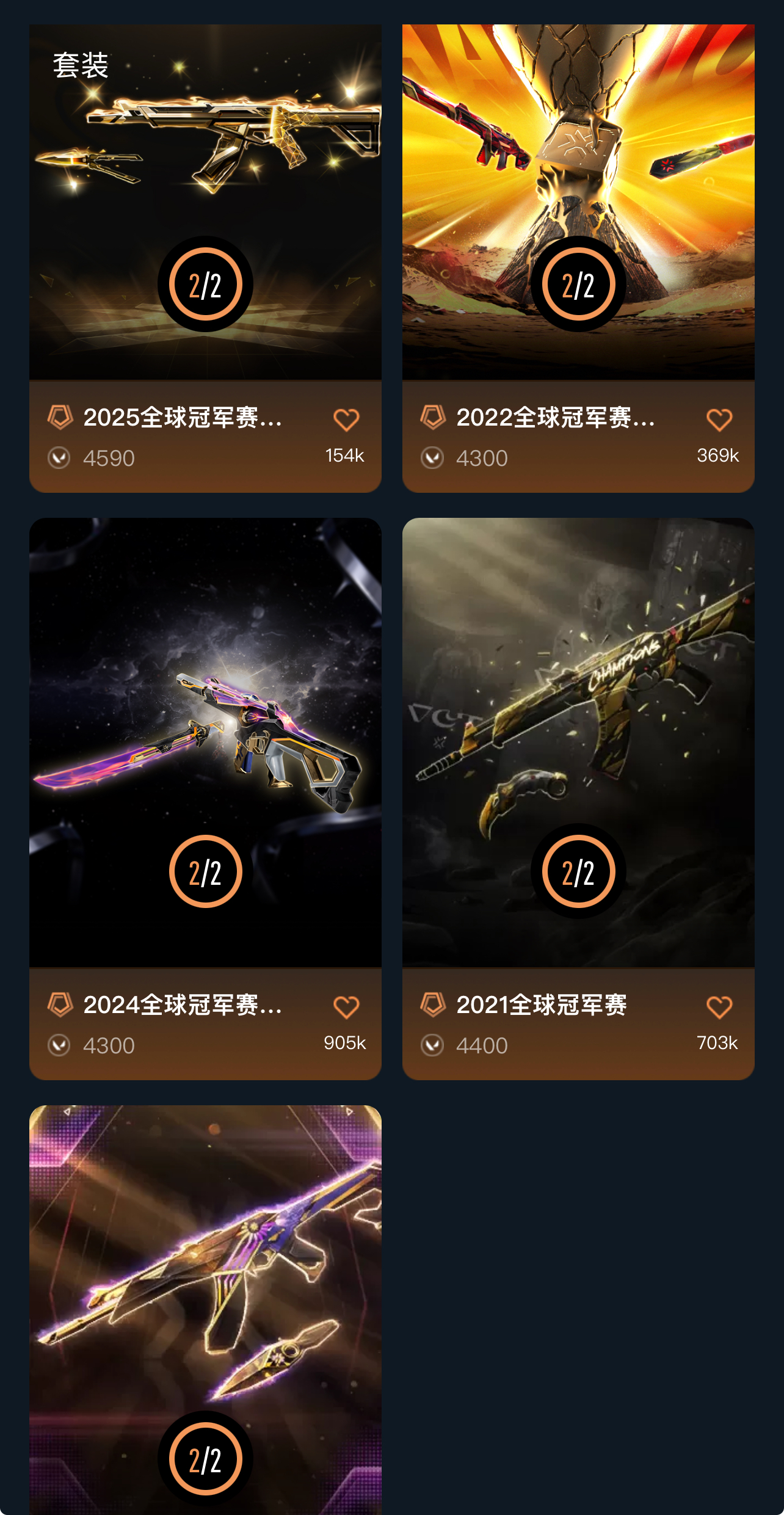
Task: Tap the heart on 2024全球冠军赛 bundle
Action: 346,1008
